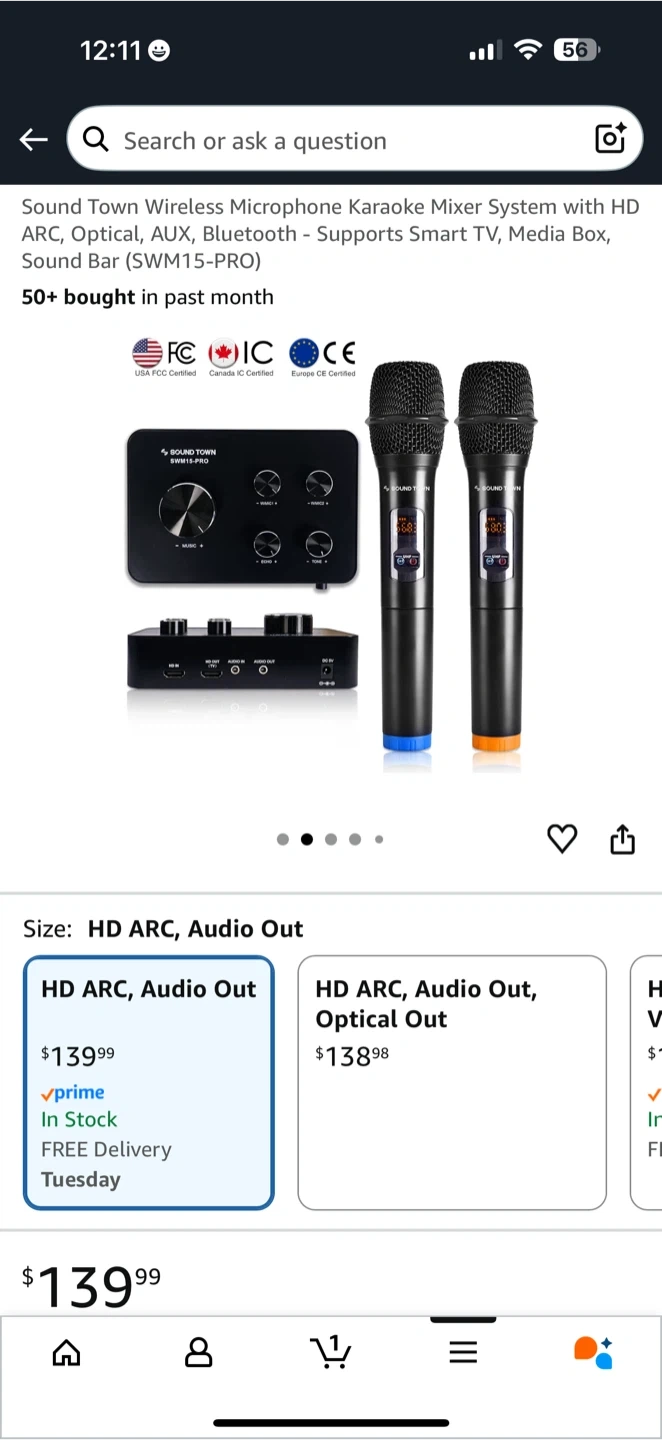Open the hamburger menu tab
662x1440 pixels.
[463, 1353]
